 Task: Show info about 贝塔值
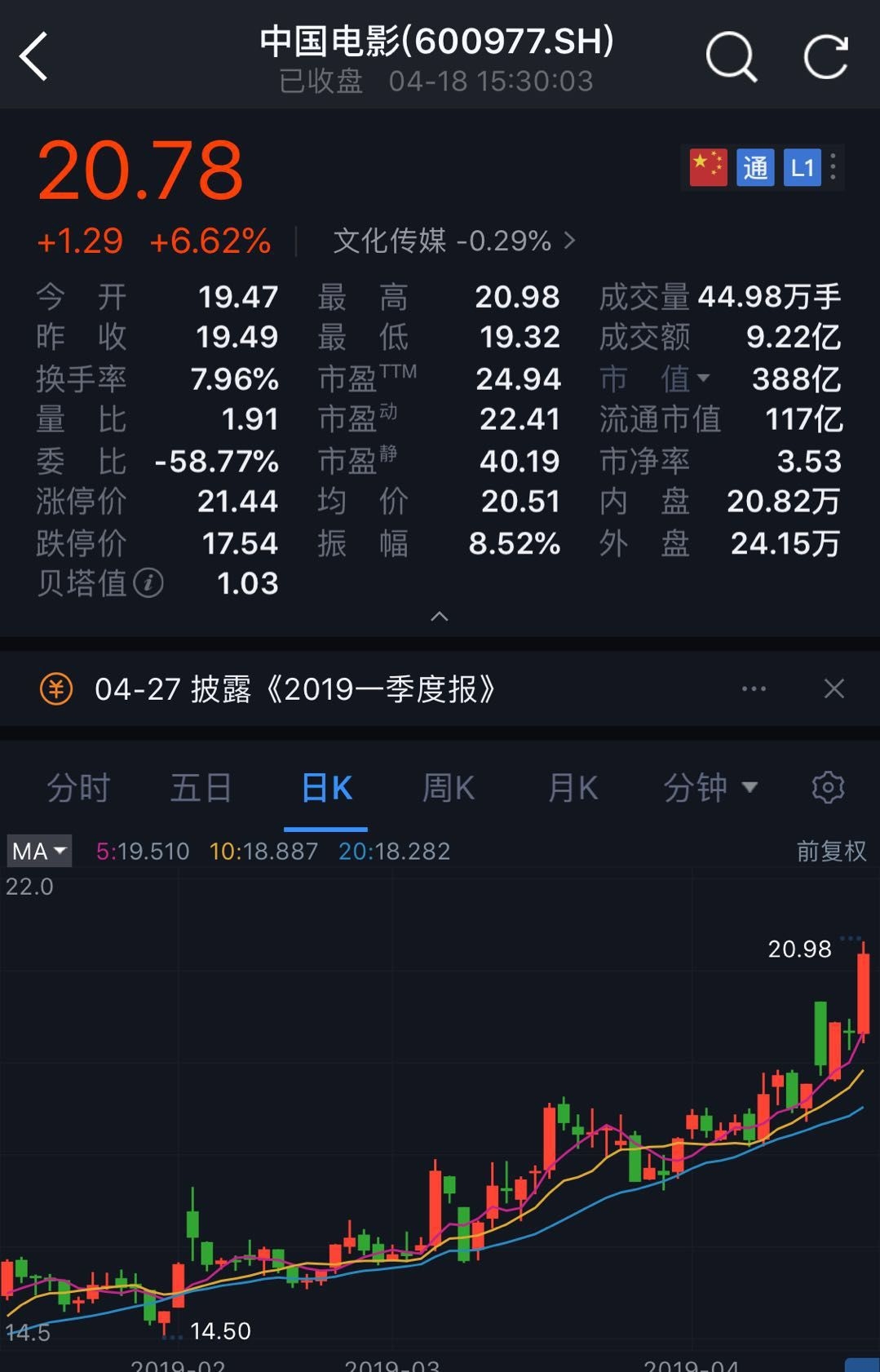click(148, 583)
